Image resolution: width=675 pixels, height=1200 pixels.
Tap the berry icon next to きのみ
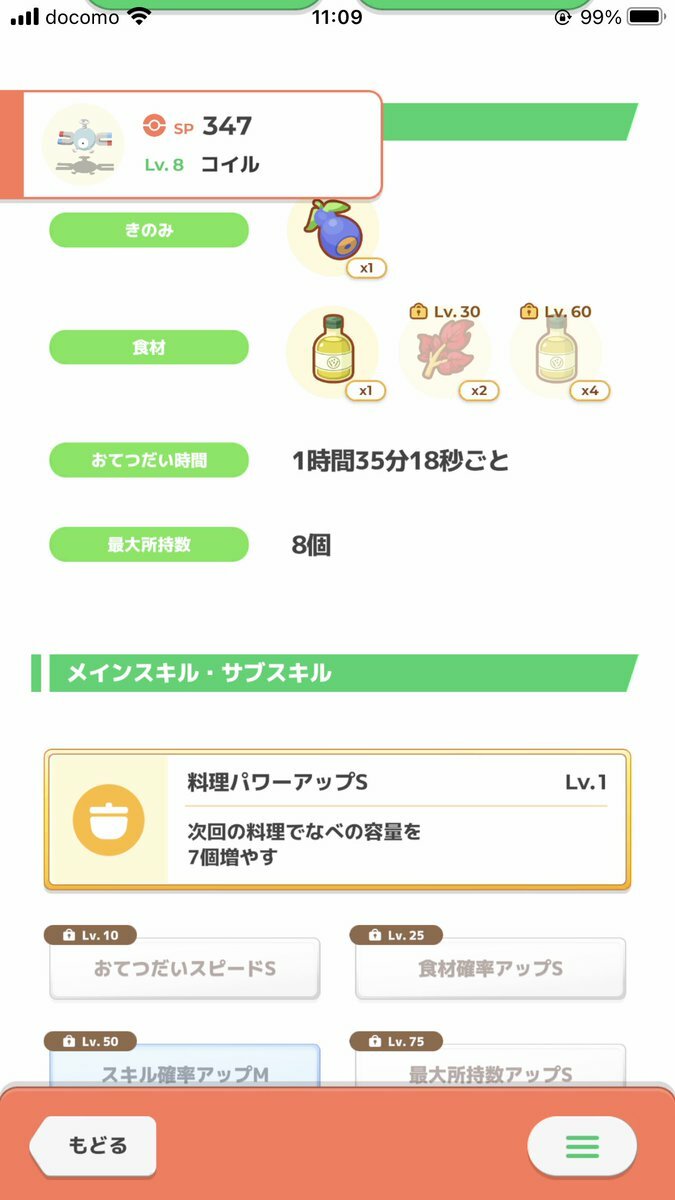(333, 232)
